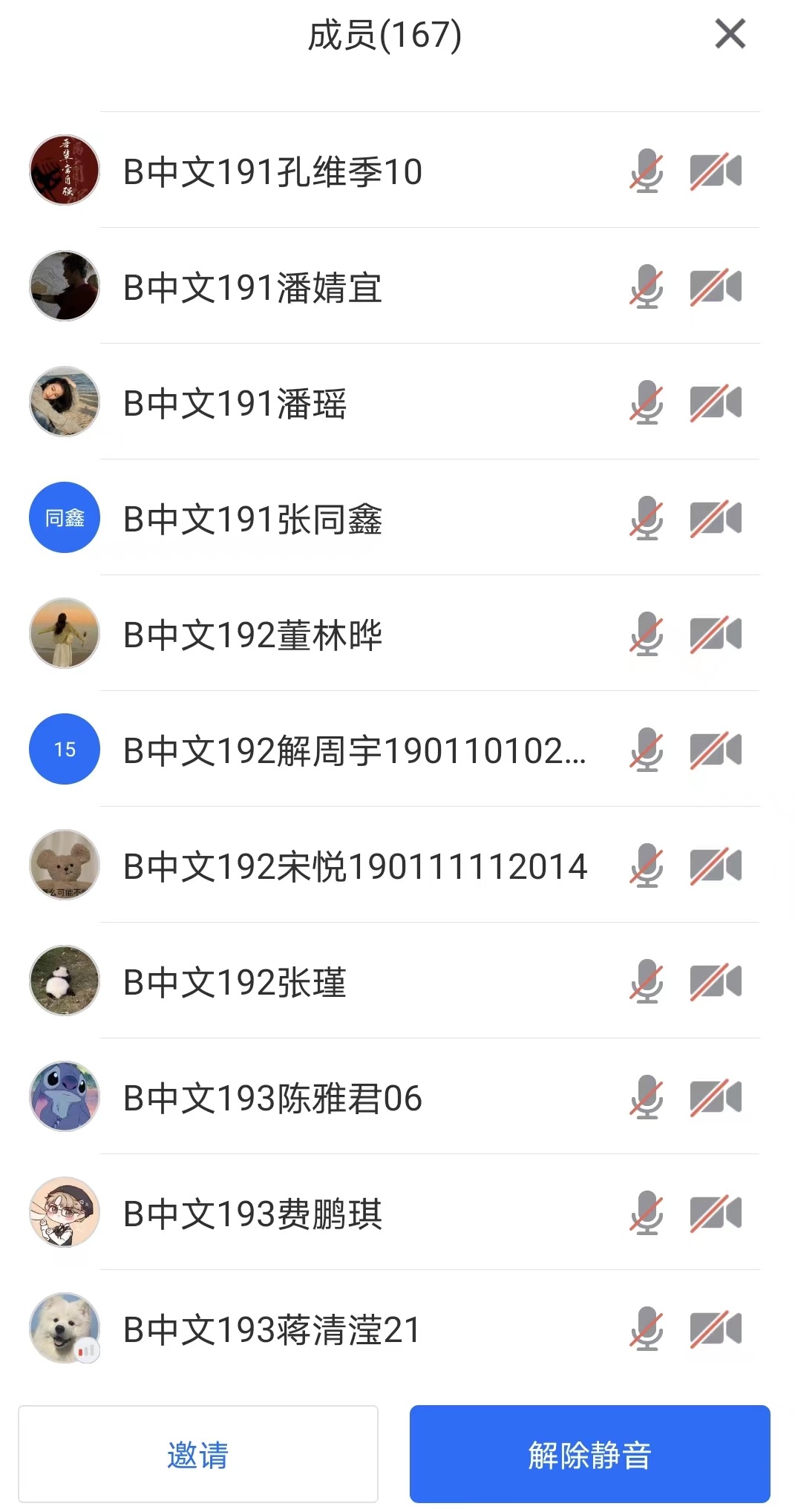Tap camera icon for B中文193陈雅君06
Viewport: 795px width, 1512px height.
pos(716,1098)
